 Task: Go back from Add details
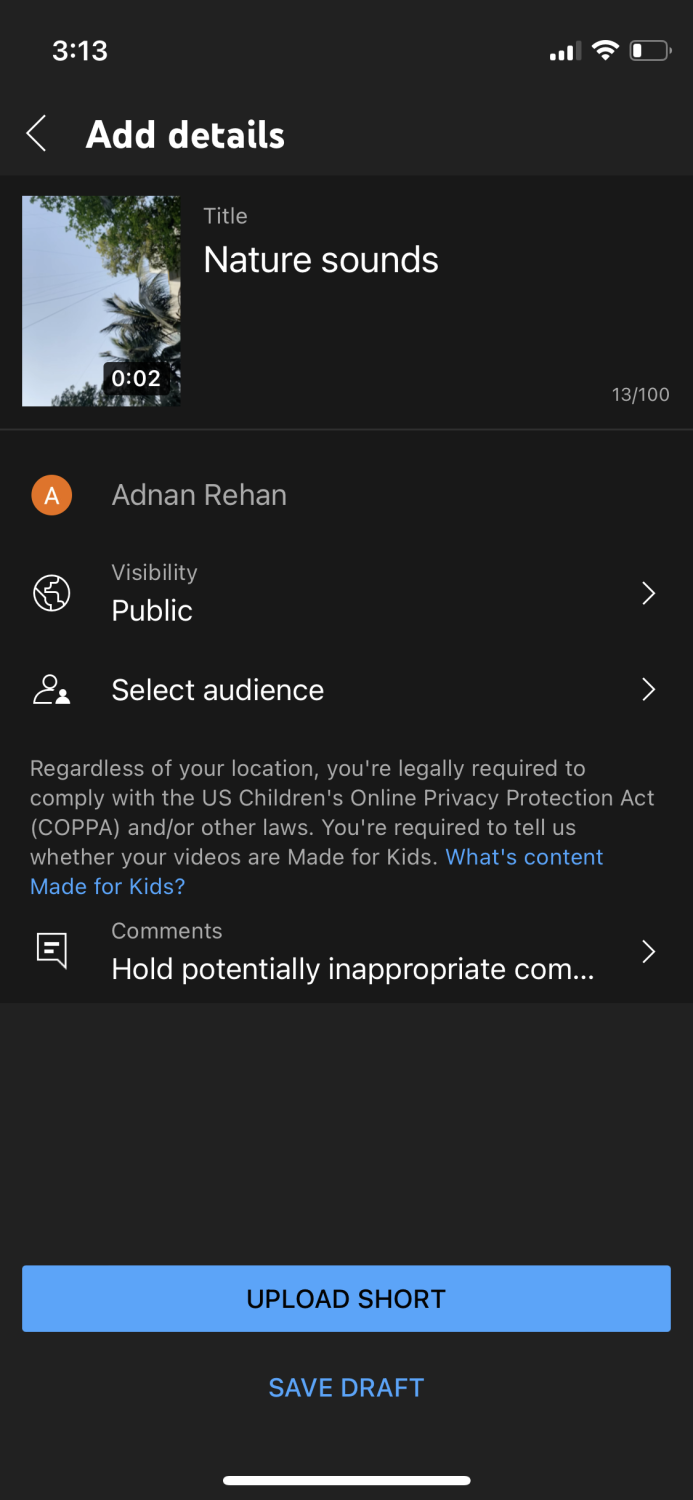point(37,134)
